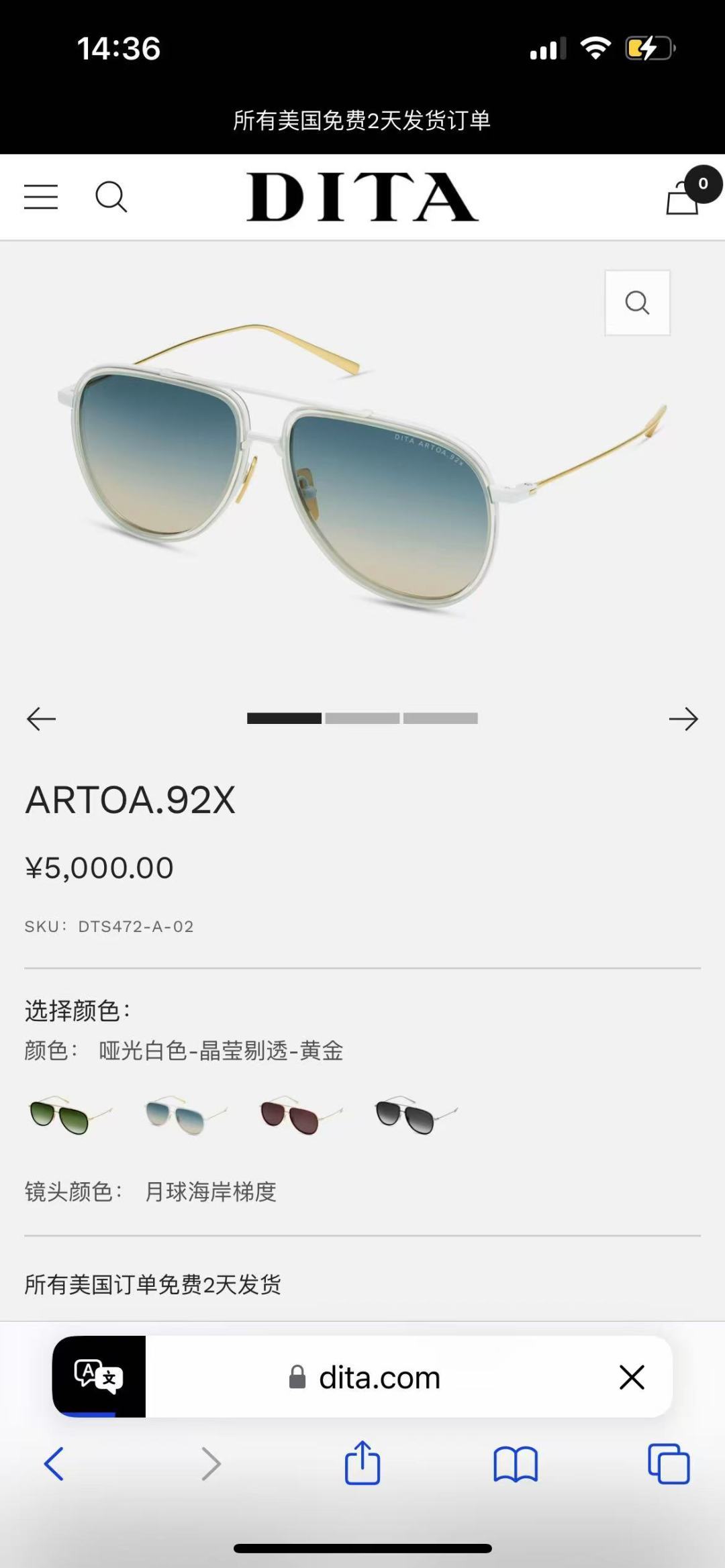Show the previous product image
Screen dimensions: 725x1568
tap(41, 719)
